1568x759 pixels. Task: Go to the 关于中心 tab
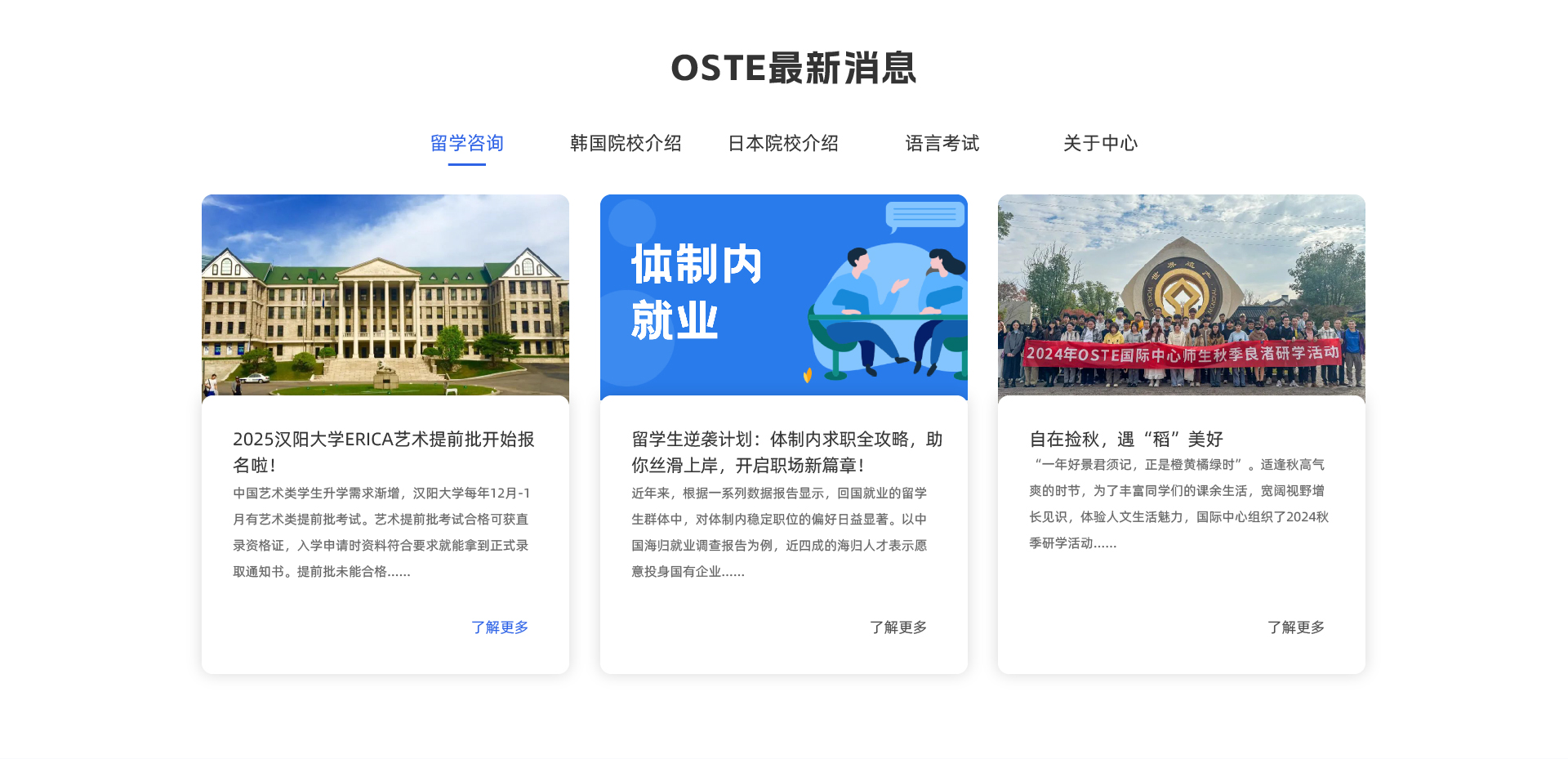tap(1100, 143)
